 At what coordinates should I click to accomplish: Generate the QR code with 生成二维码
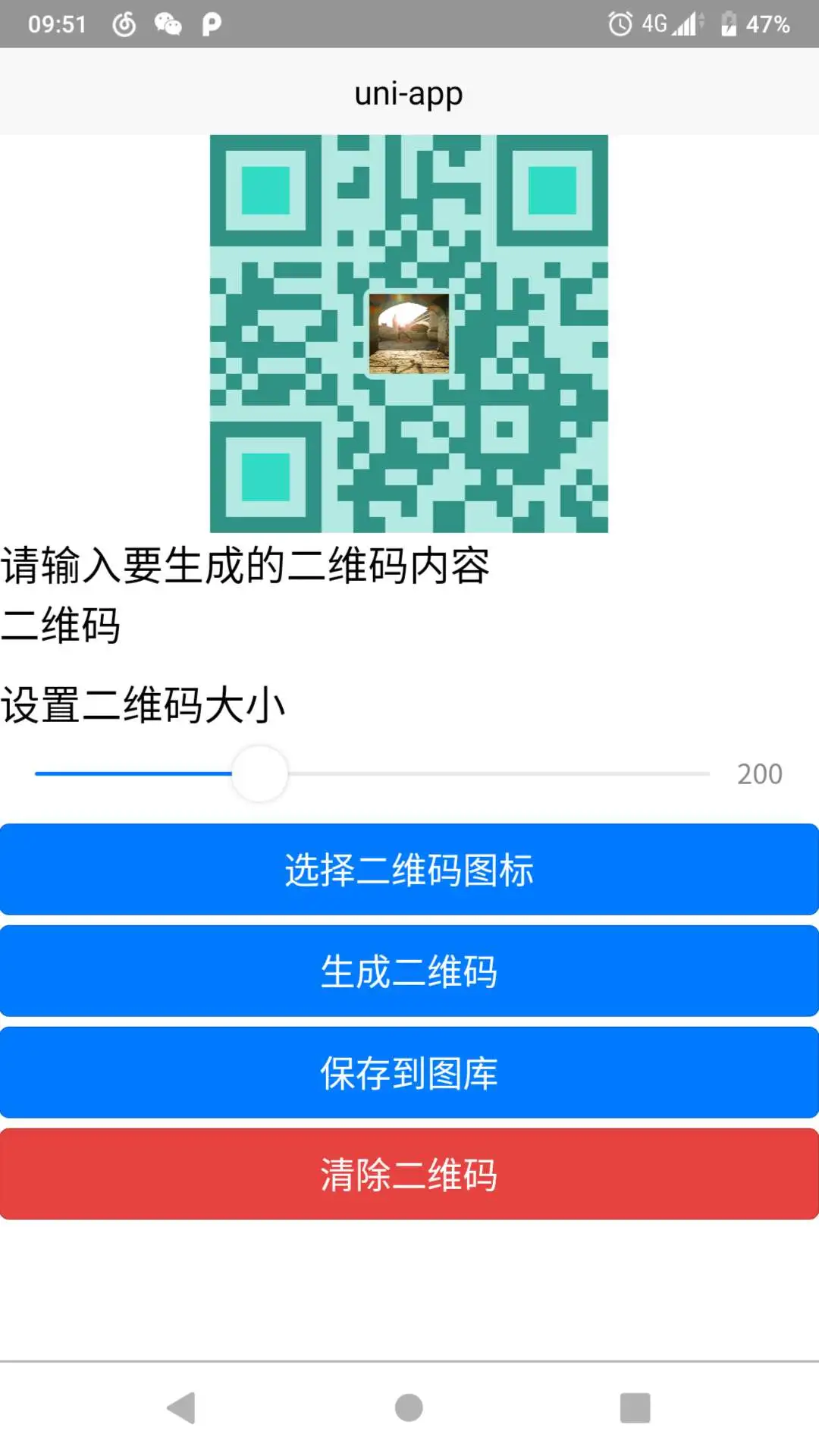(x=409, y=971)
